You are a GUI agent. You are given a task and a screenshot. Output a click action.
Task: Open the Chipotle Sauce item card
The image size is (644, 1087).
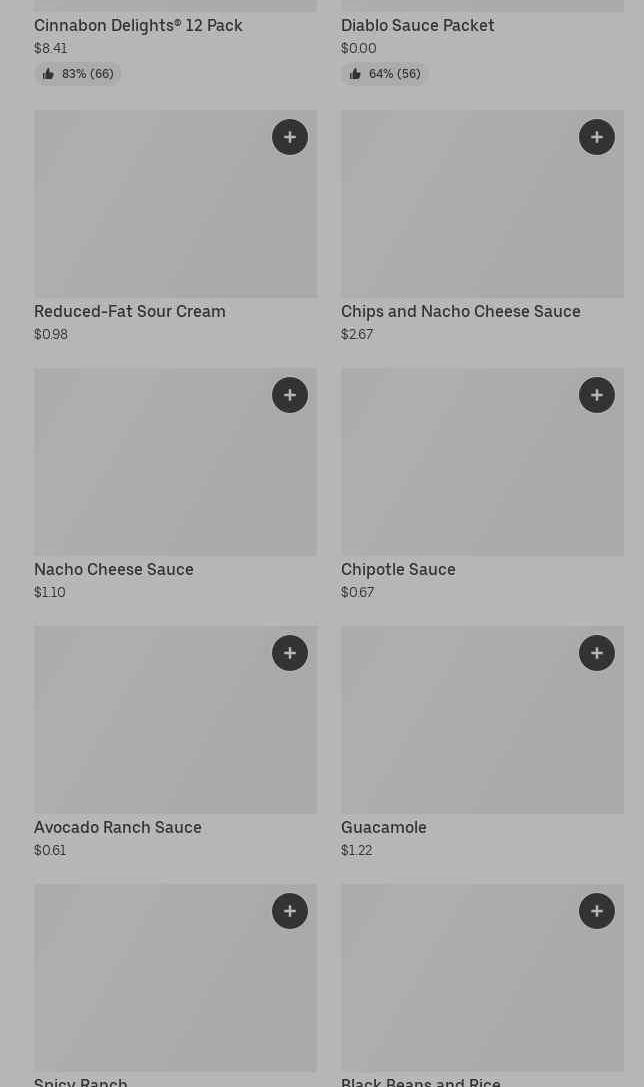click(482, 485)
